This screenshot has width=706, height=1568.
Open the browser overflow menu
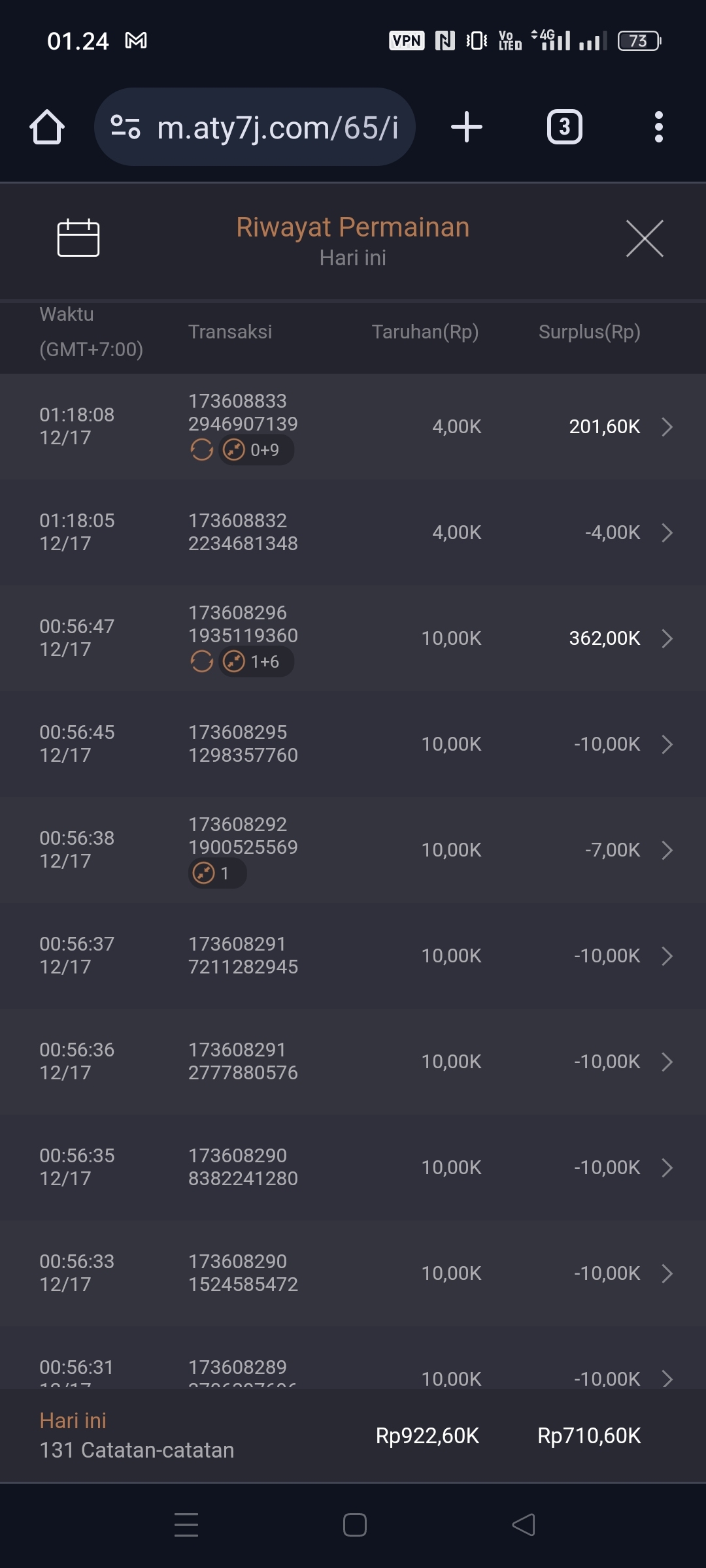point(658,127)
